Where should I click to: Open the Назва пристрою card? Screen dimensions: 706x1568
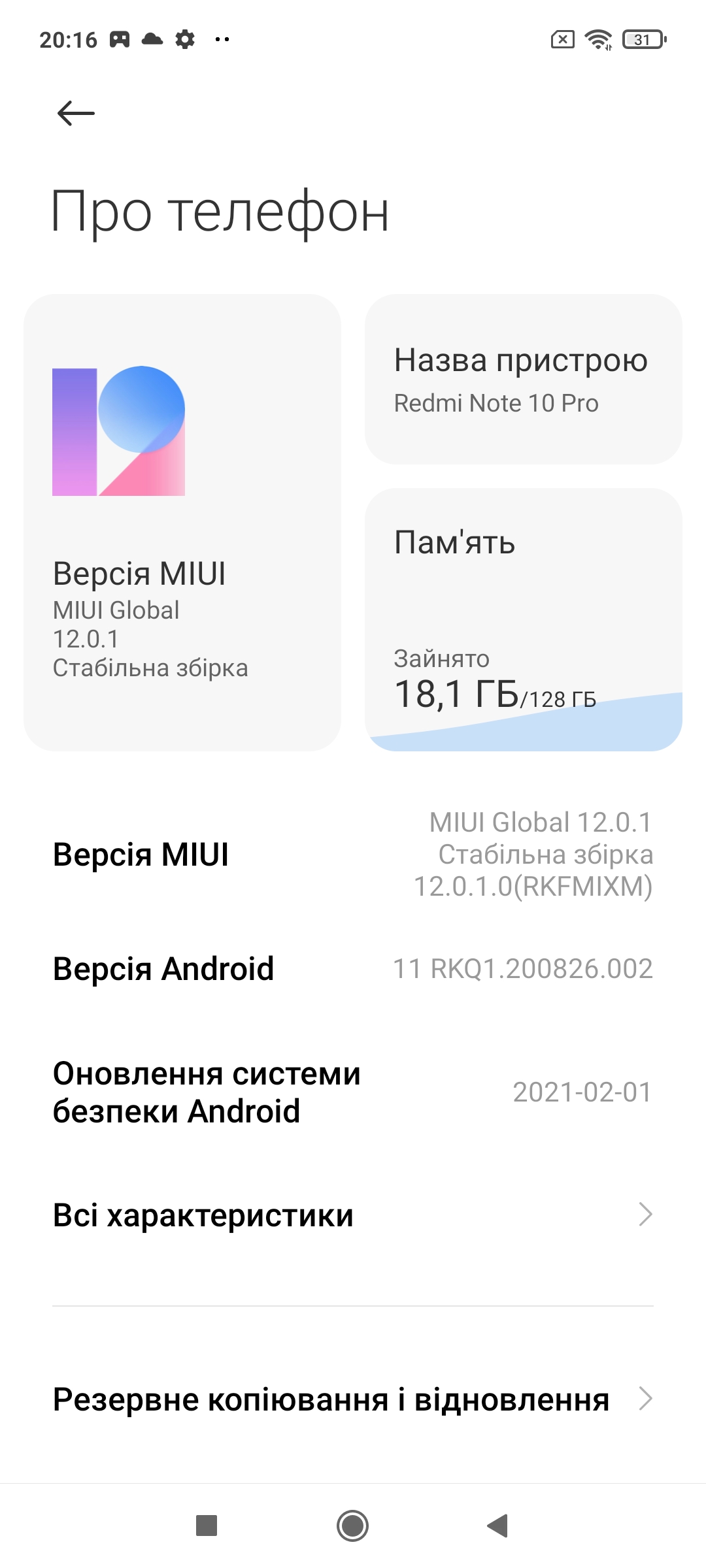pos(524,379)
